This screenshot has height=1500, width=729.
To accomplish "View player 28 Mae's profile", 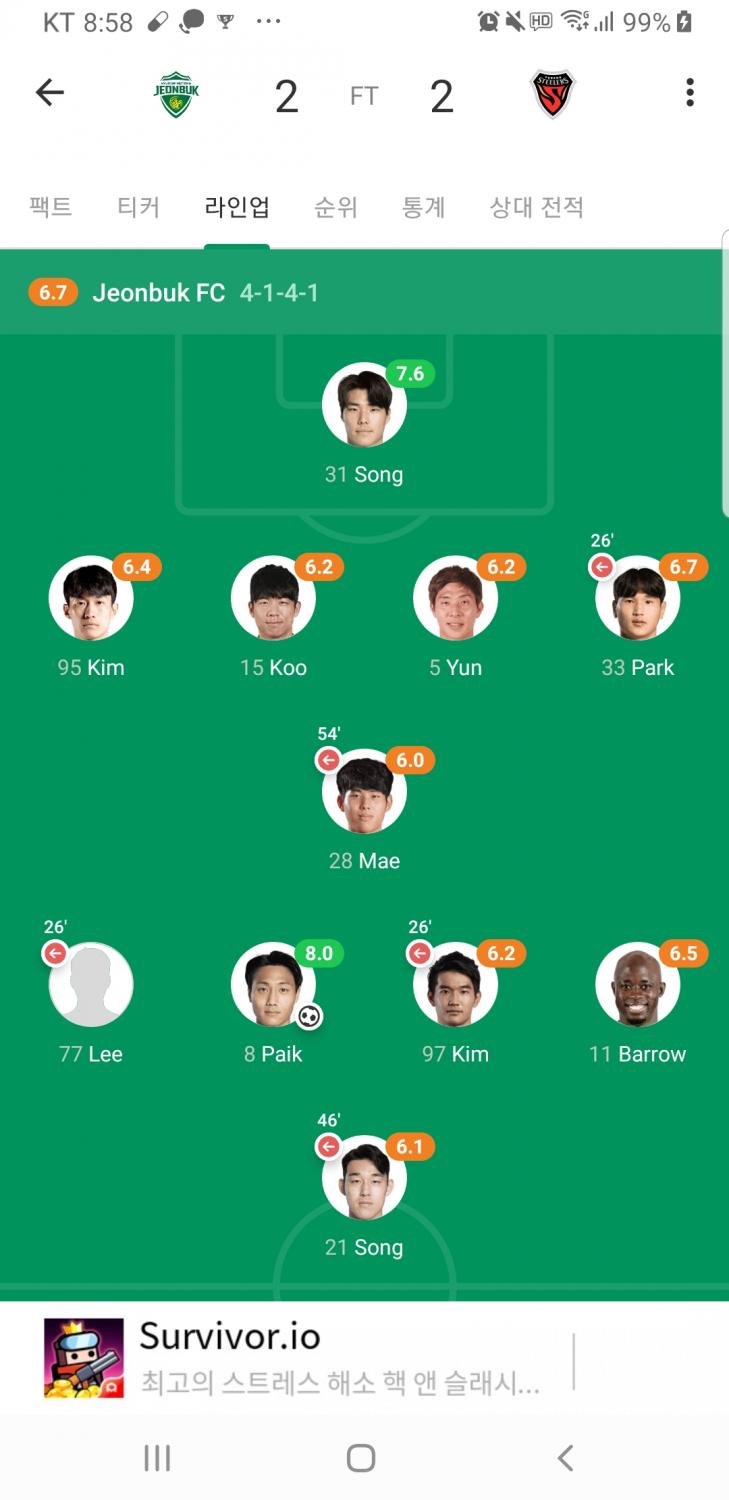I will 364,791.
